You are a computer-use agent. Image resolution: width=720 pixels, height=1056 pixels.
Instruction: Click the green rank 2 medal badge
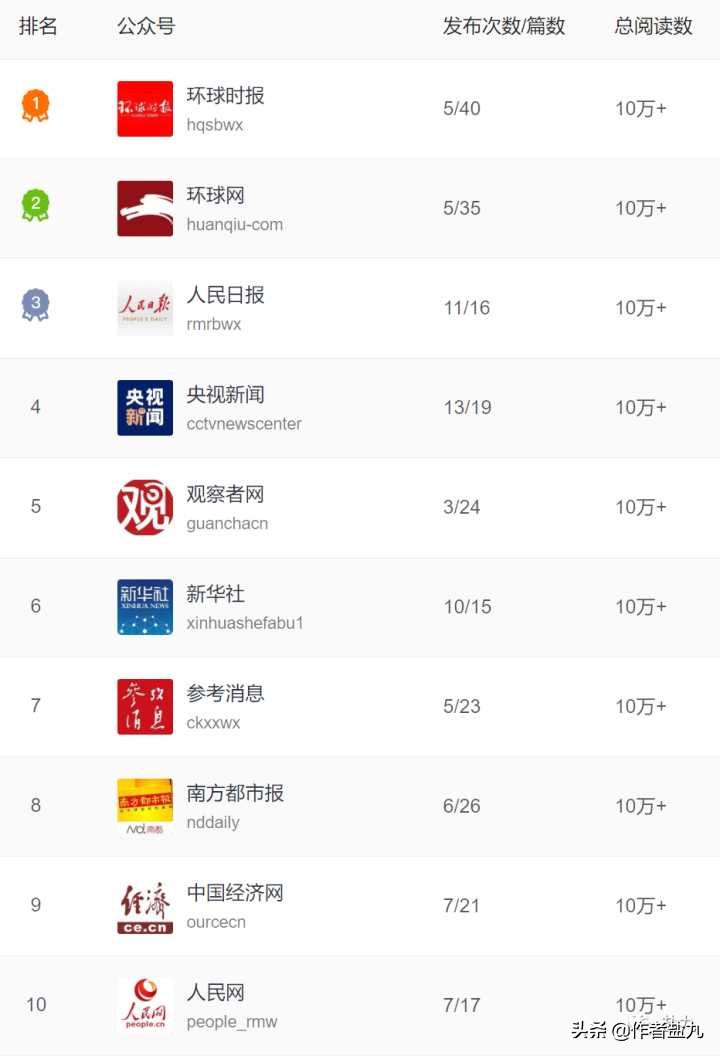pos(36,204)
